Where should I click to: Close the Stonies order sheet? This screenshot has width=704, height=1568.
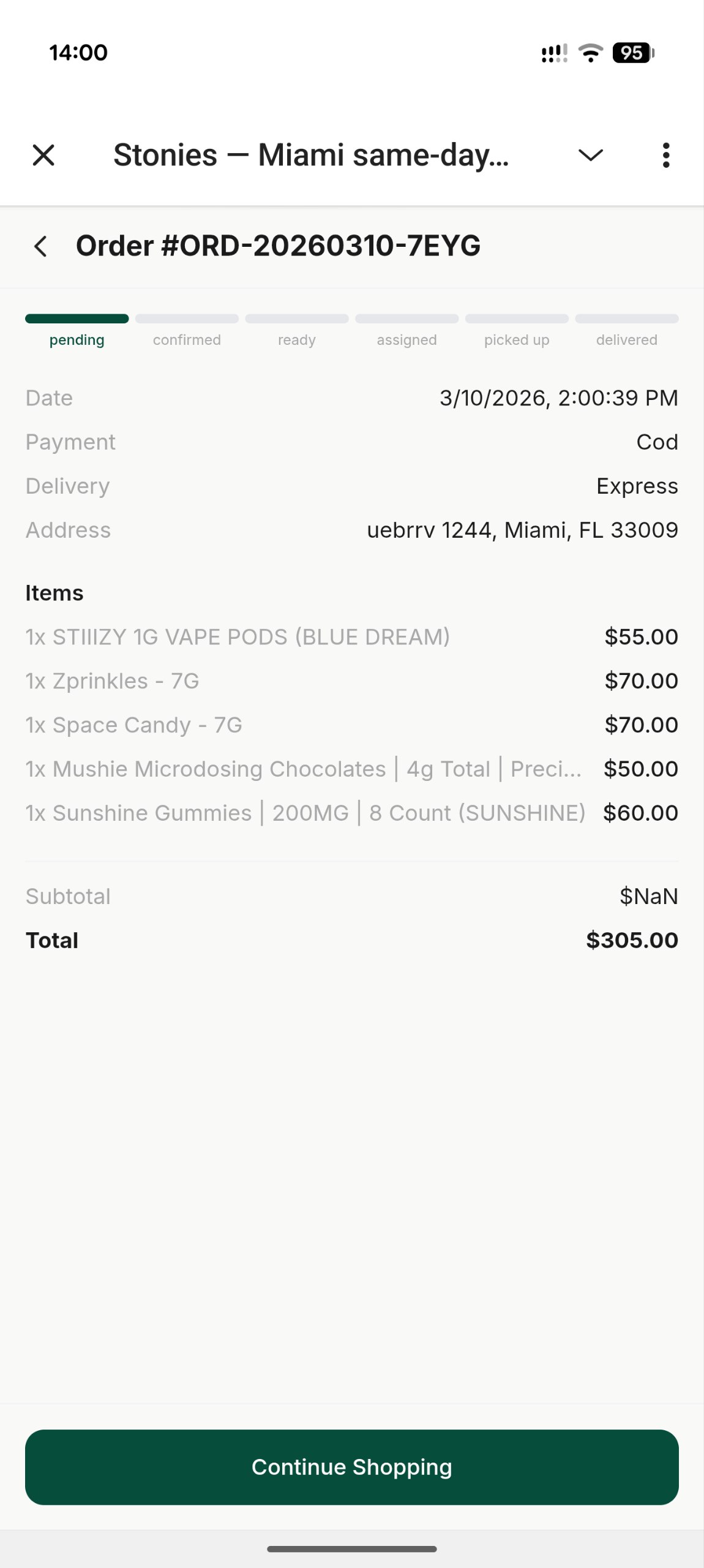pos(43,155)
